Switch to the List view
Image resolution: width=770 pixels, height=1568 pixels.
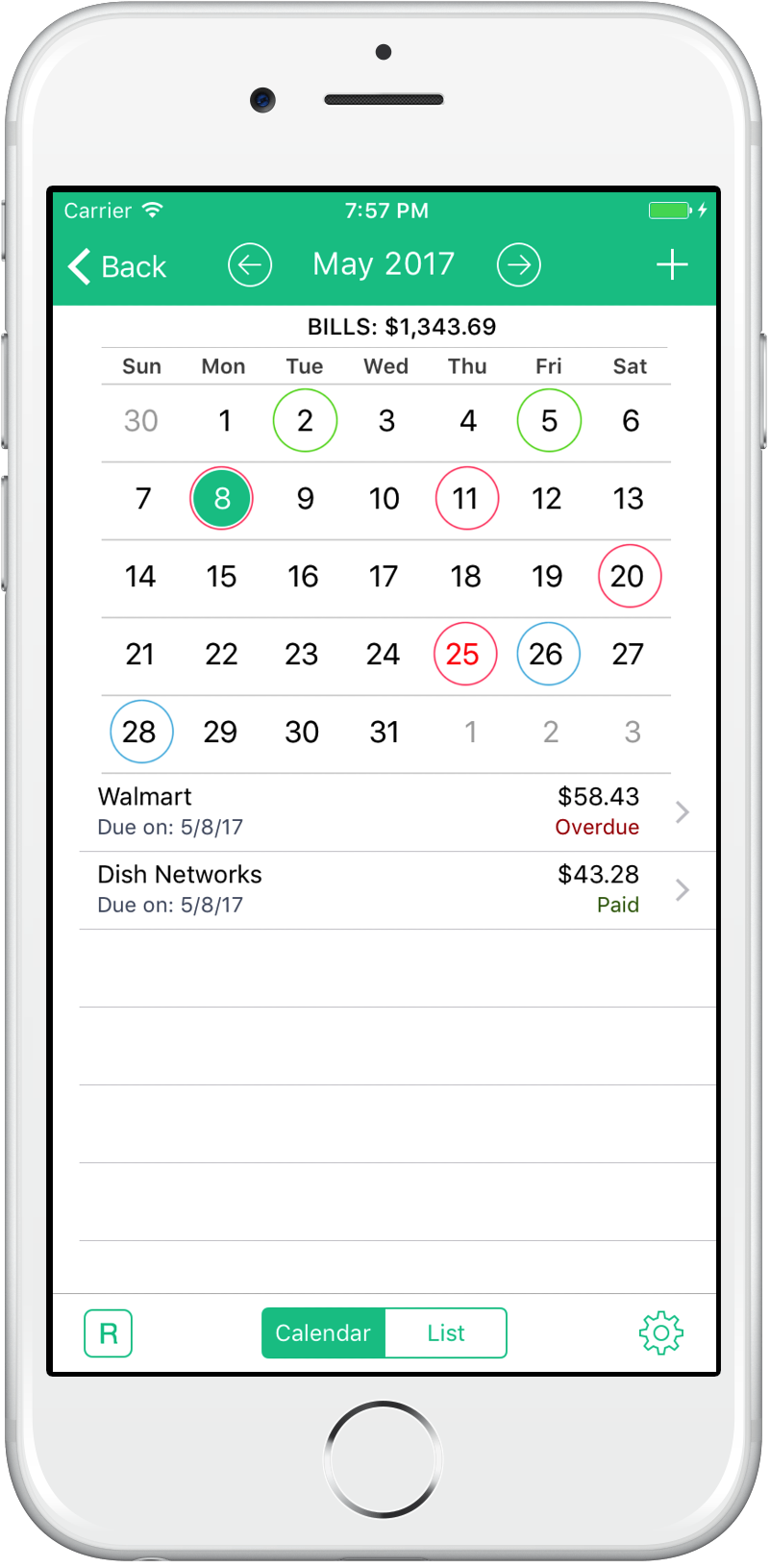[x=446, y=1332]
